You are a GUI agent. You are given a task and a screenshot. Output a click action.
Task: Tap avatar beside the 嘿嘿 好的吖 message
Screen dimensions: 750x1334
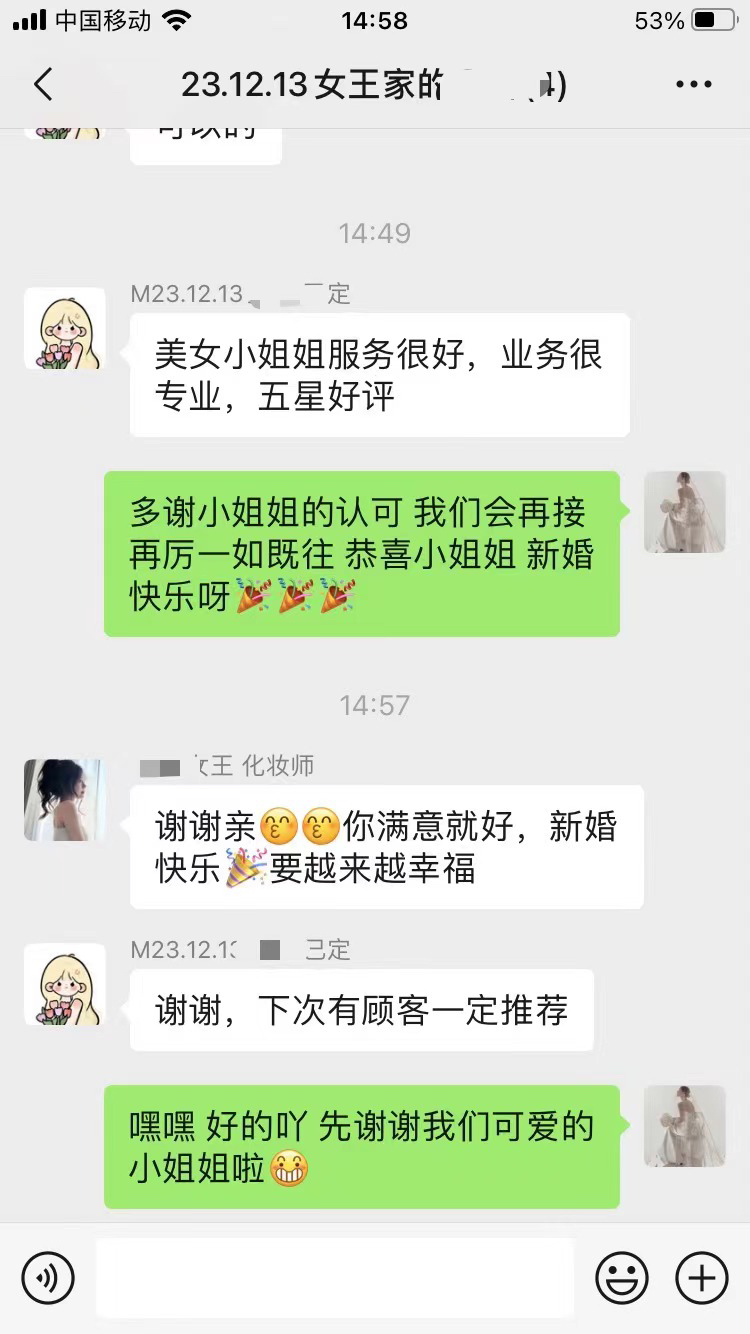685,1126
